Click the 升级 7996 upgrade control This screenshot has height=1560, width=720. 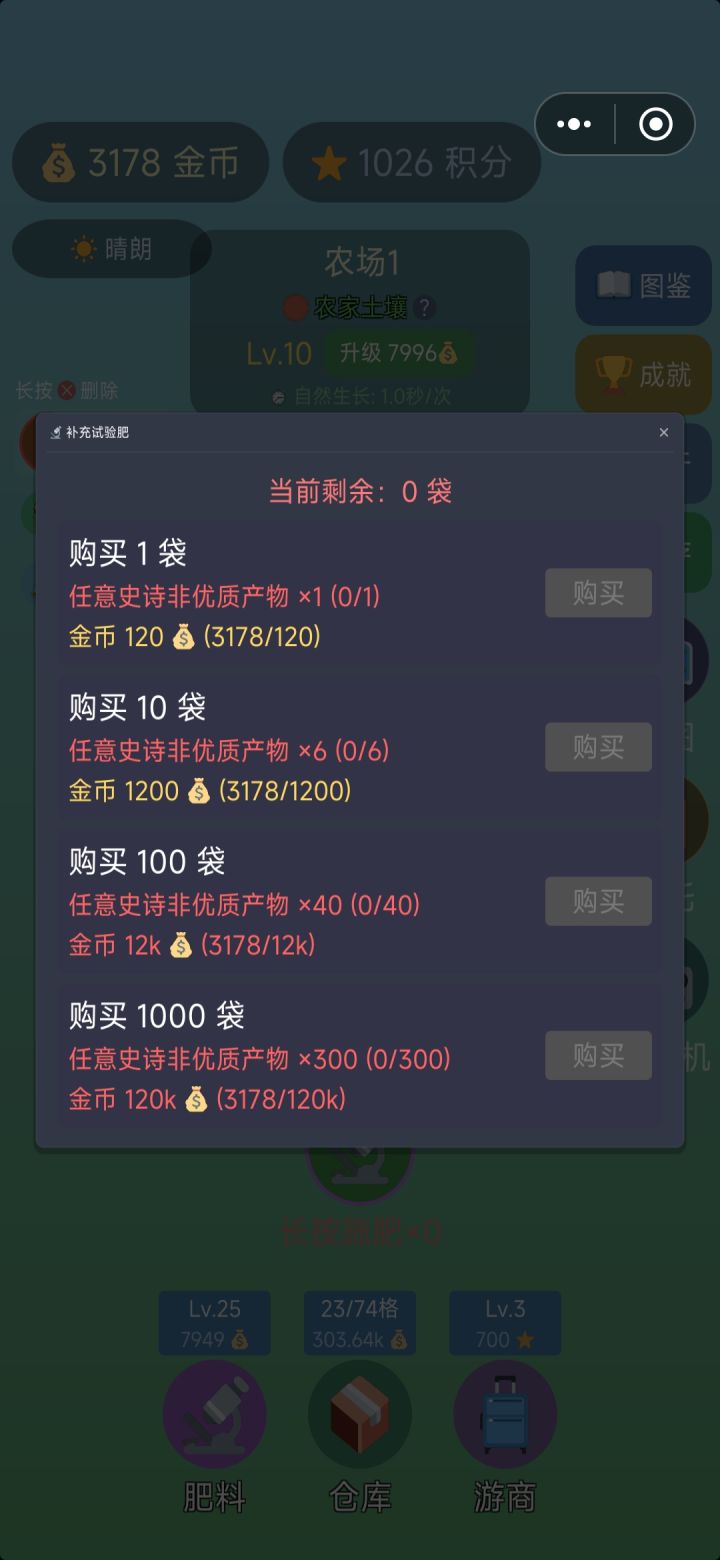(397, 353)
